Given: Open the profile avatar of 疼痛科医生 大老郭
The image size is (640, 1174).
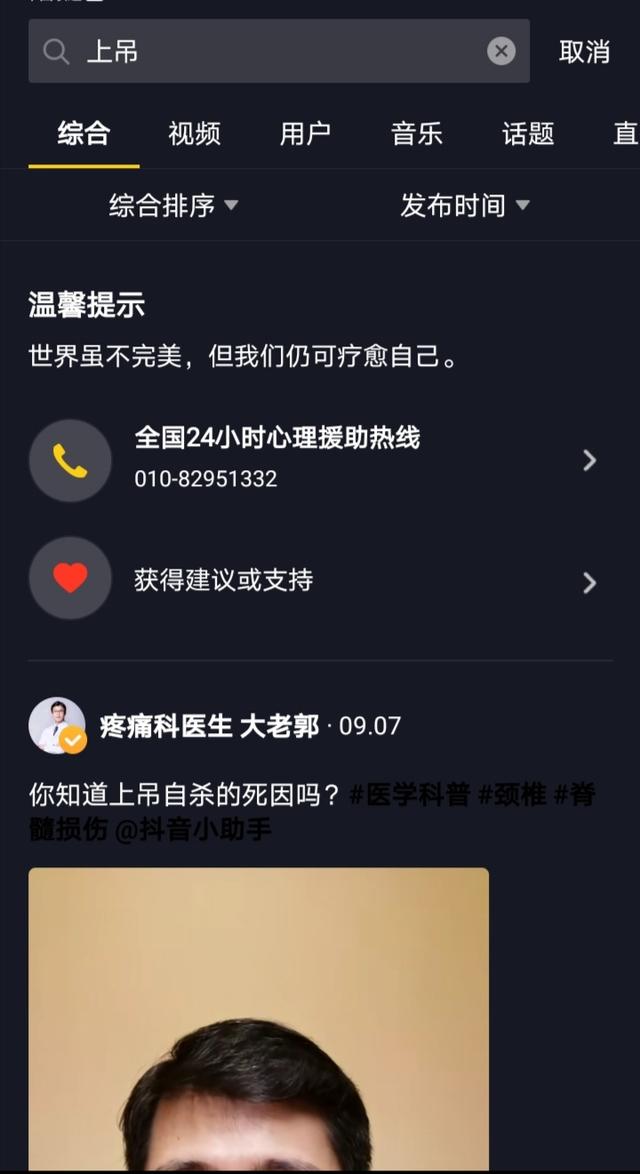Looking at the screenshot, I should pos(56,725).
